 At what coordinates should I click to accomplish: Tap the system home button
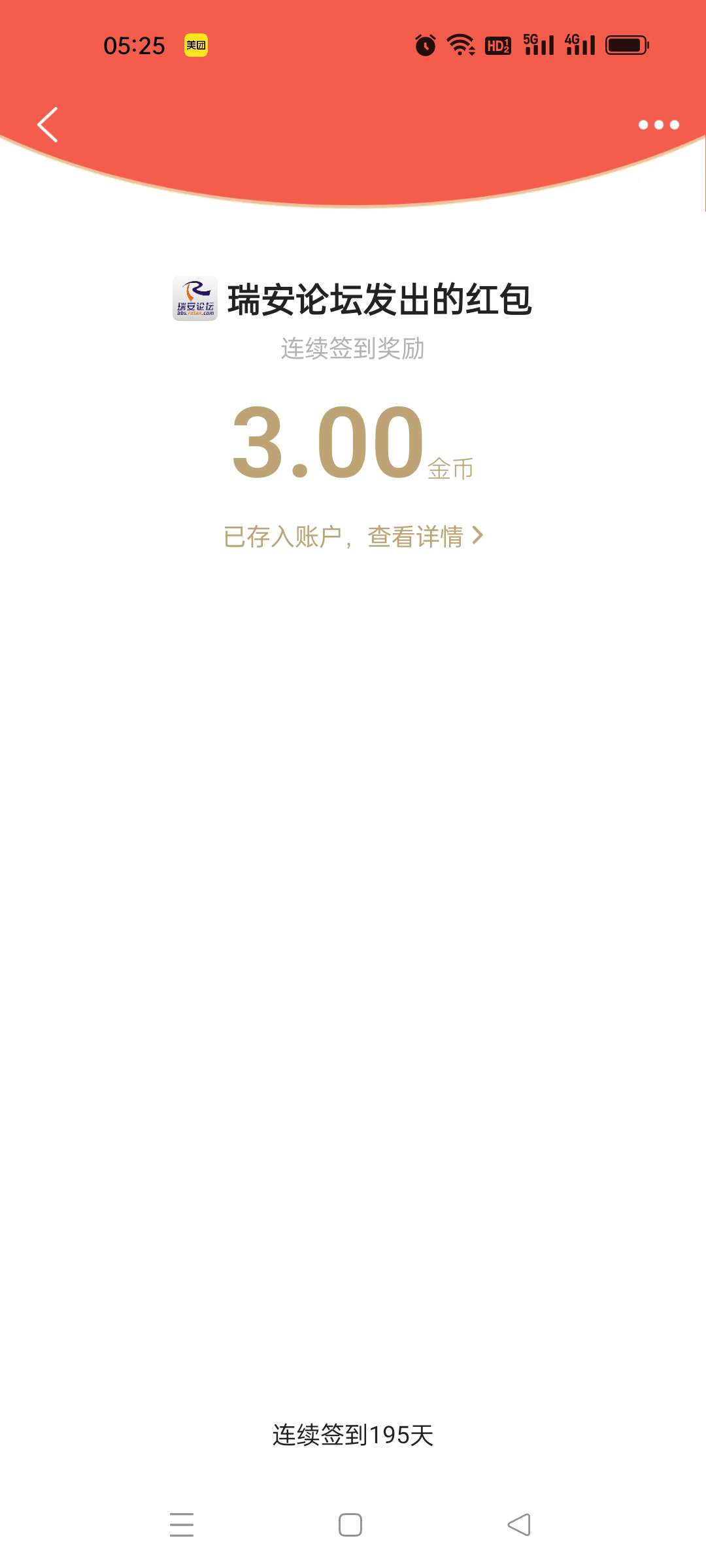pos(350,1525)
